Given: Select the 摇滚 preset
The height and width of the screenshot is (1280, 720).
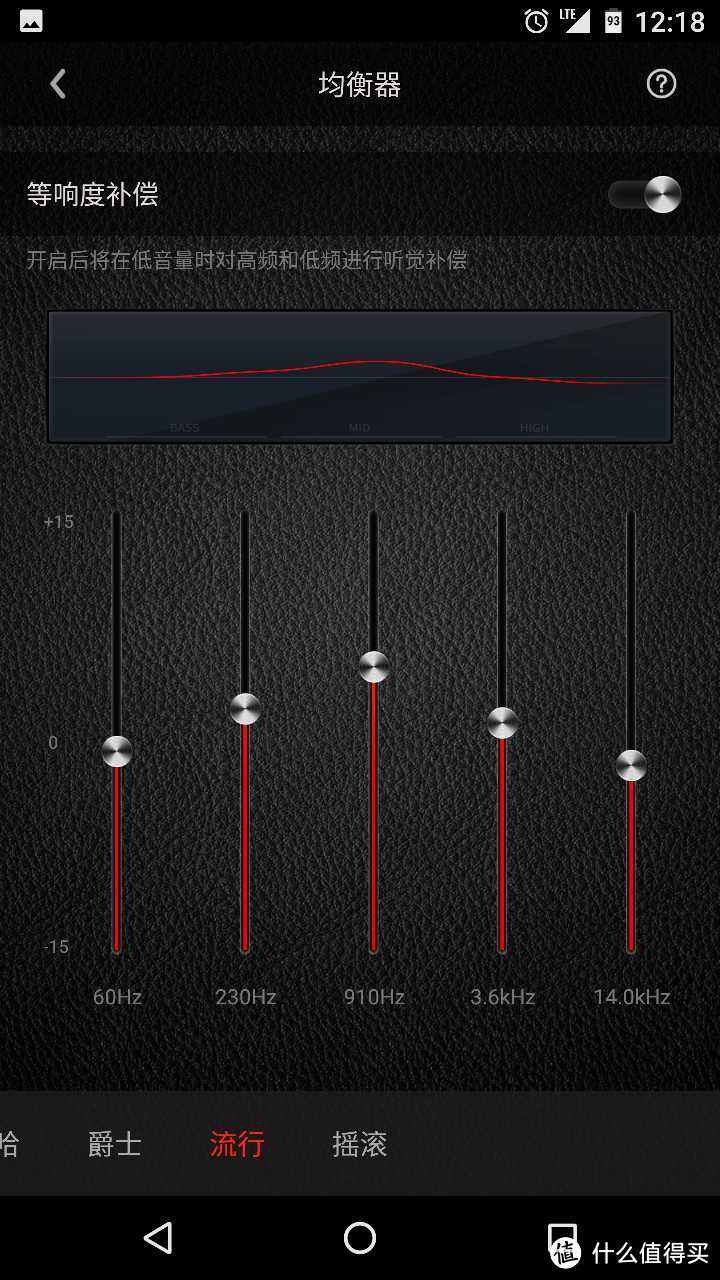Looking at the screenshot, I should click(x=359, y=1144).
